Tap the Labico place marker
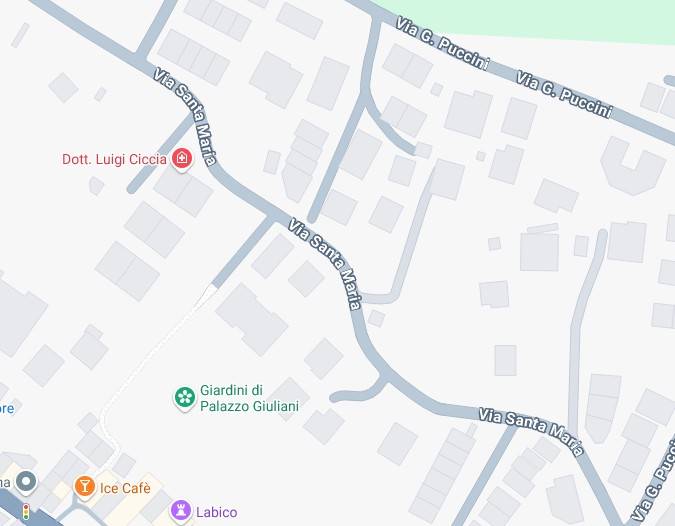This screenshot has width=675, height=526. click(180, 511)
